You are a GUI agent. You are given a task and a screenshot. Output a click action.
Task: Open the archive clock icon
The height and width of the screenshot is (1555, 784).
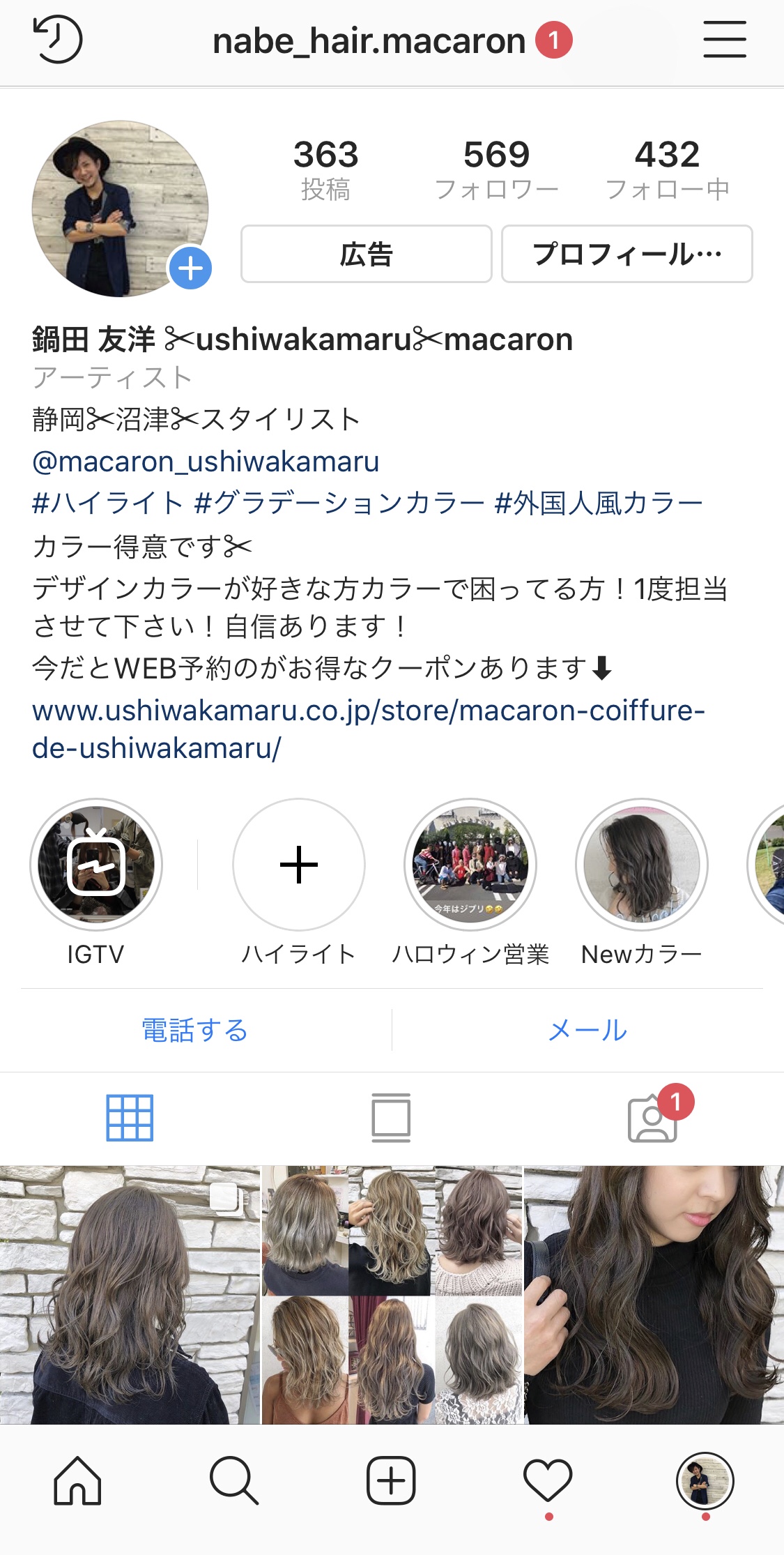click(57, 40)
